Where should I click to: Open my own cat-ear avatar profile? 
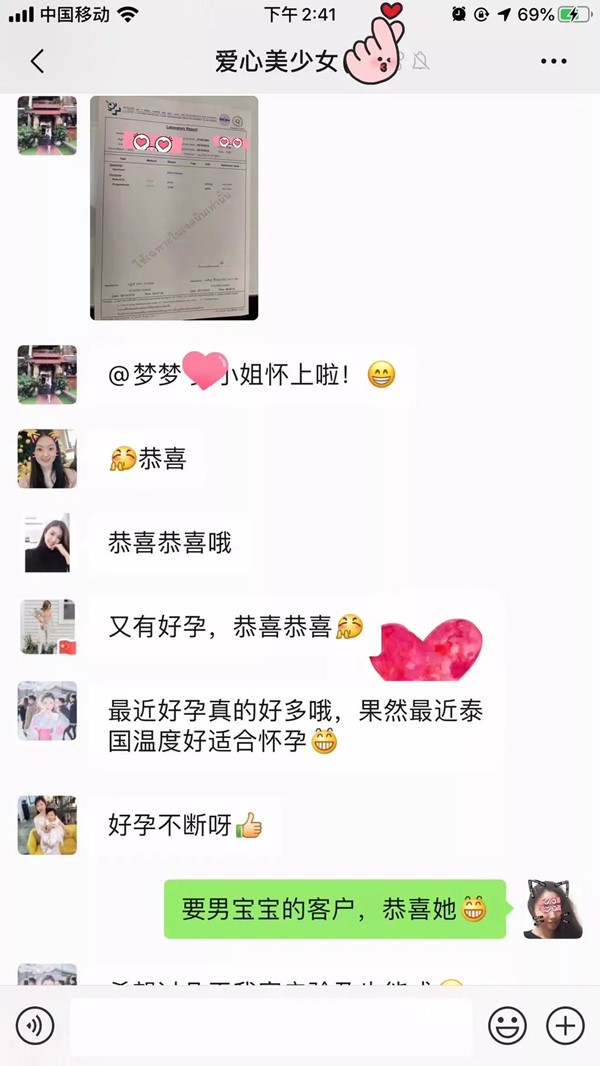point(553,909)
